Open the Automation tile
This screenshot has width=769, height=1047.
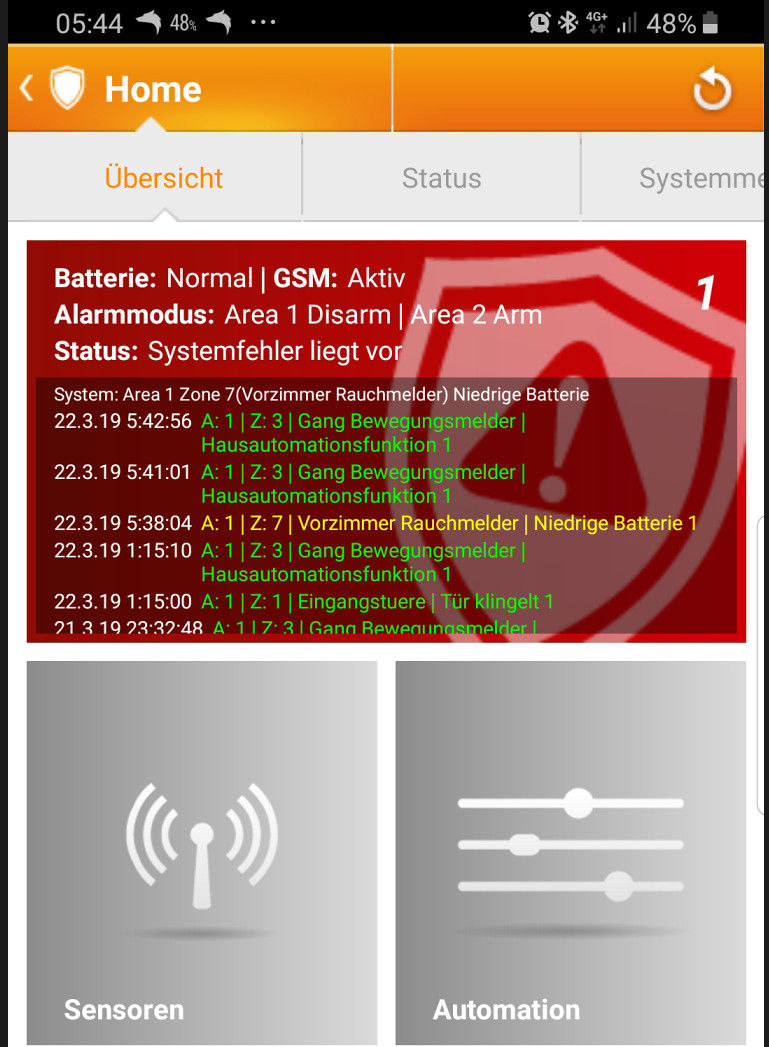[570, 852]
